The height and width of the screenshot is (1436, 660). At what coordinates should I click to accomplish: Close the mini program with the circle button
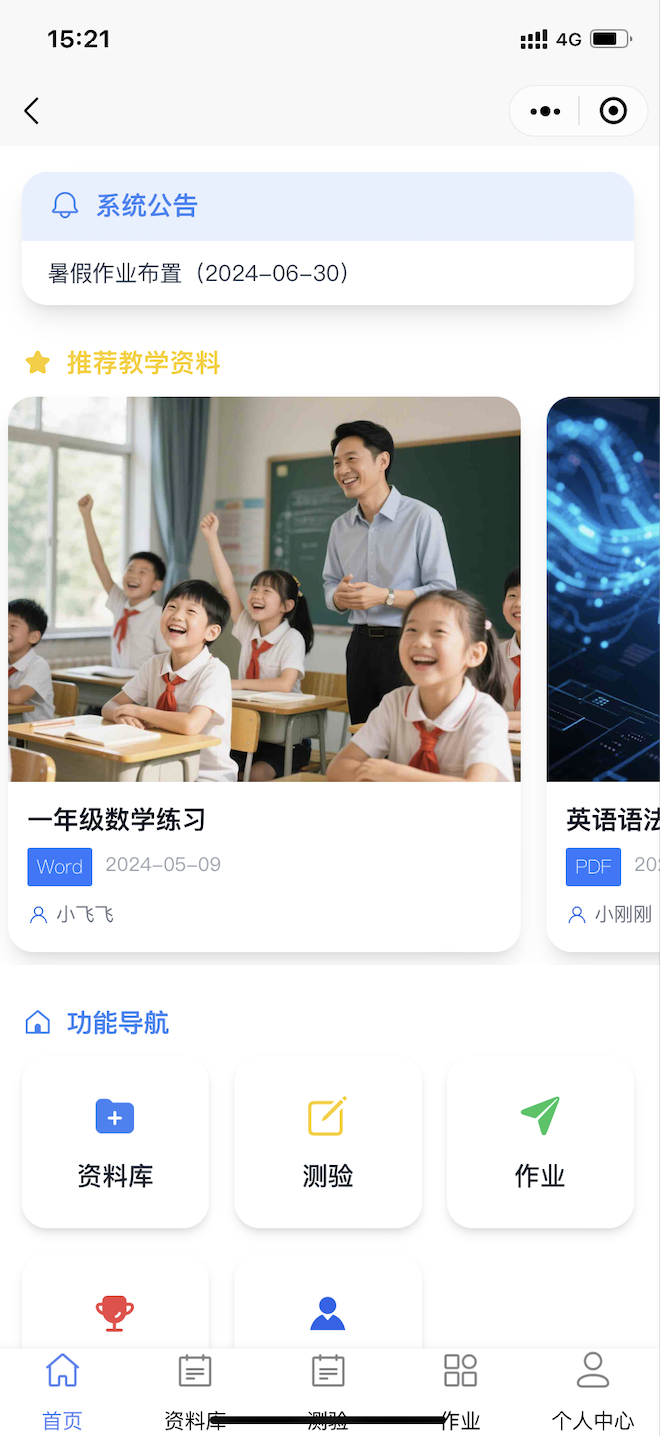tap(613, 111)
